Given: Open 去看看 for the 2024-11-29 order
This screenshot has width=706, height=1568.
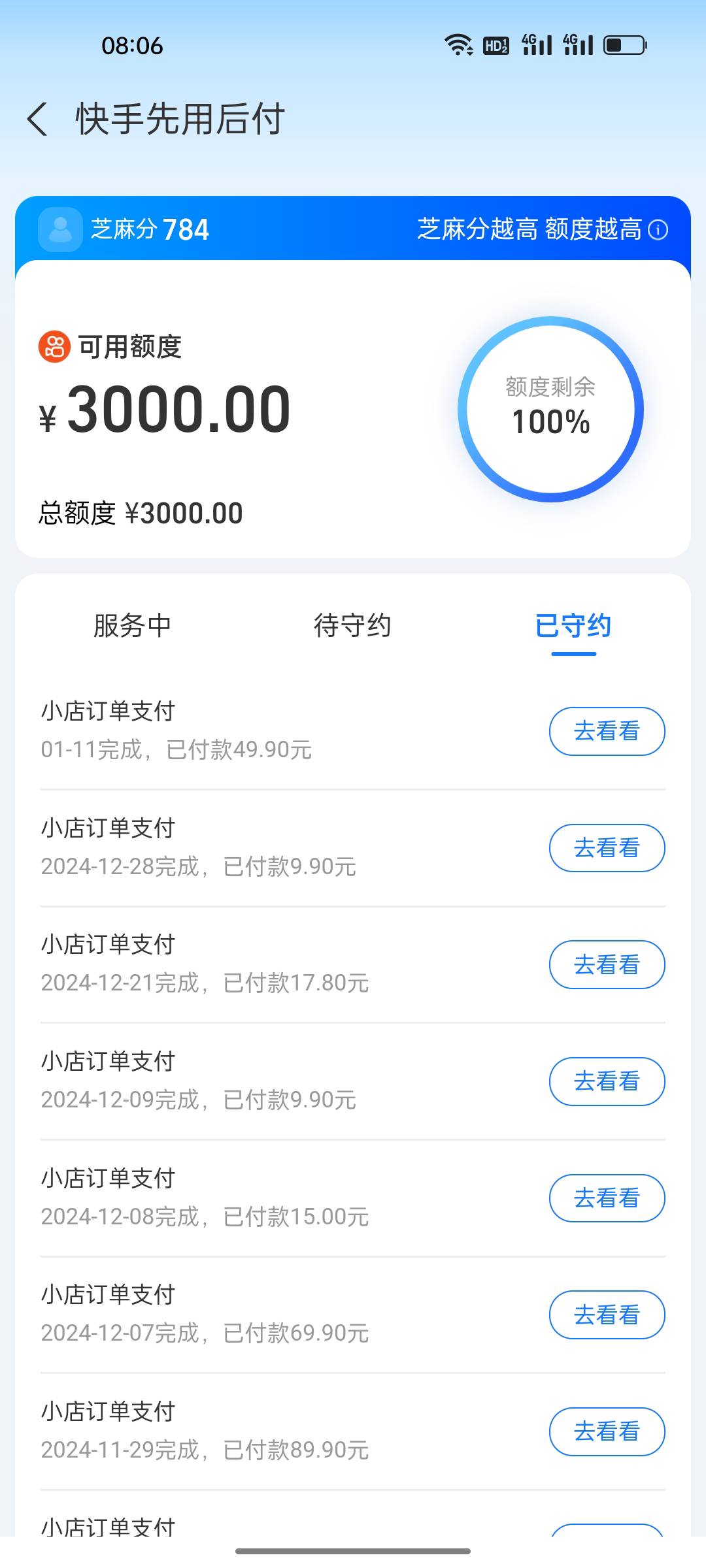Looking at the screenshot, I should tap(607, 1431).
